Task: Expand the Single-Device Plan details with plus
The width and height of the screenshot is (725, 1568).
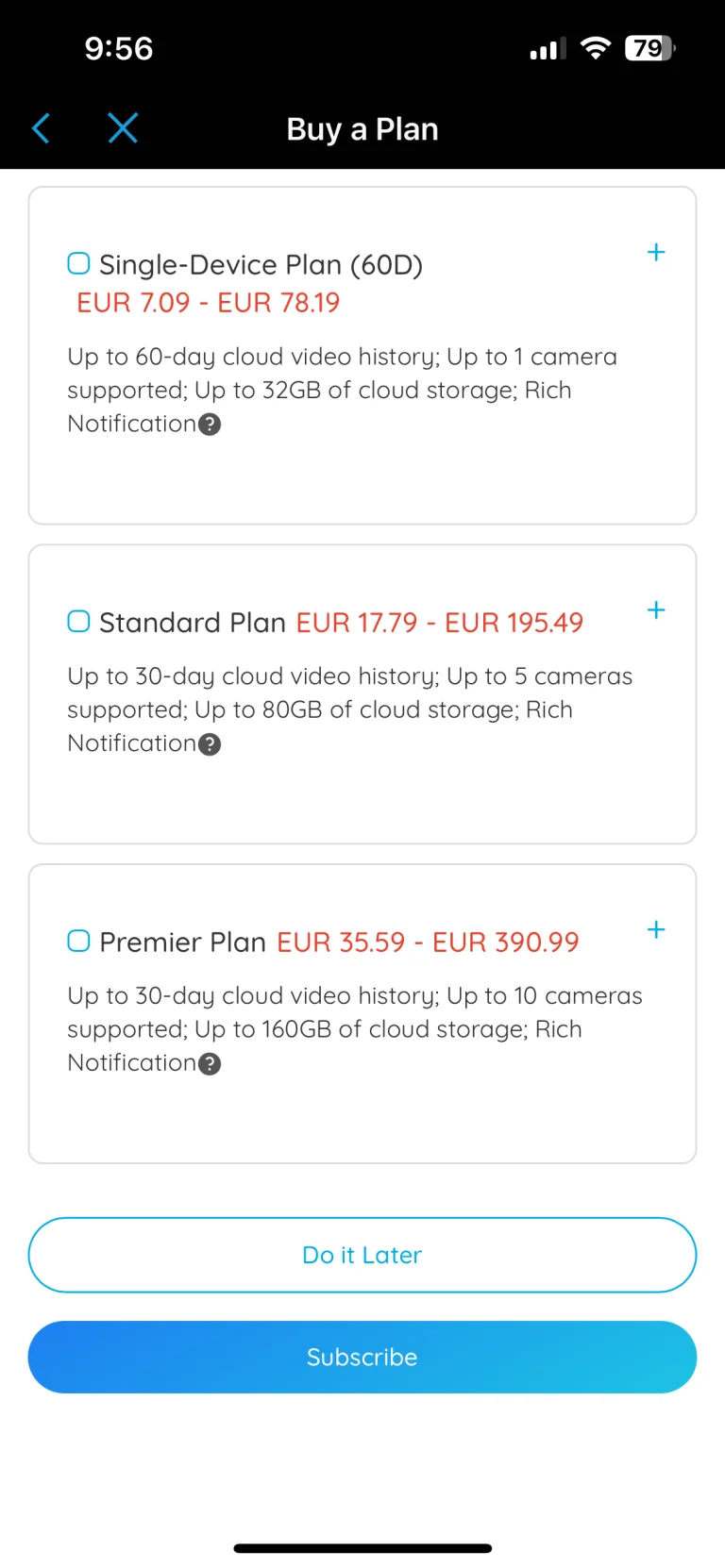Action: click(656, 252)
